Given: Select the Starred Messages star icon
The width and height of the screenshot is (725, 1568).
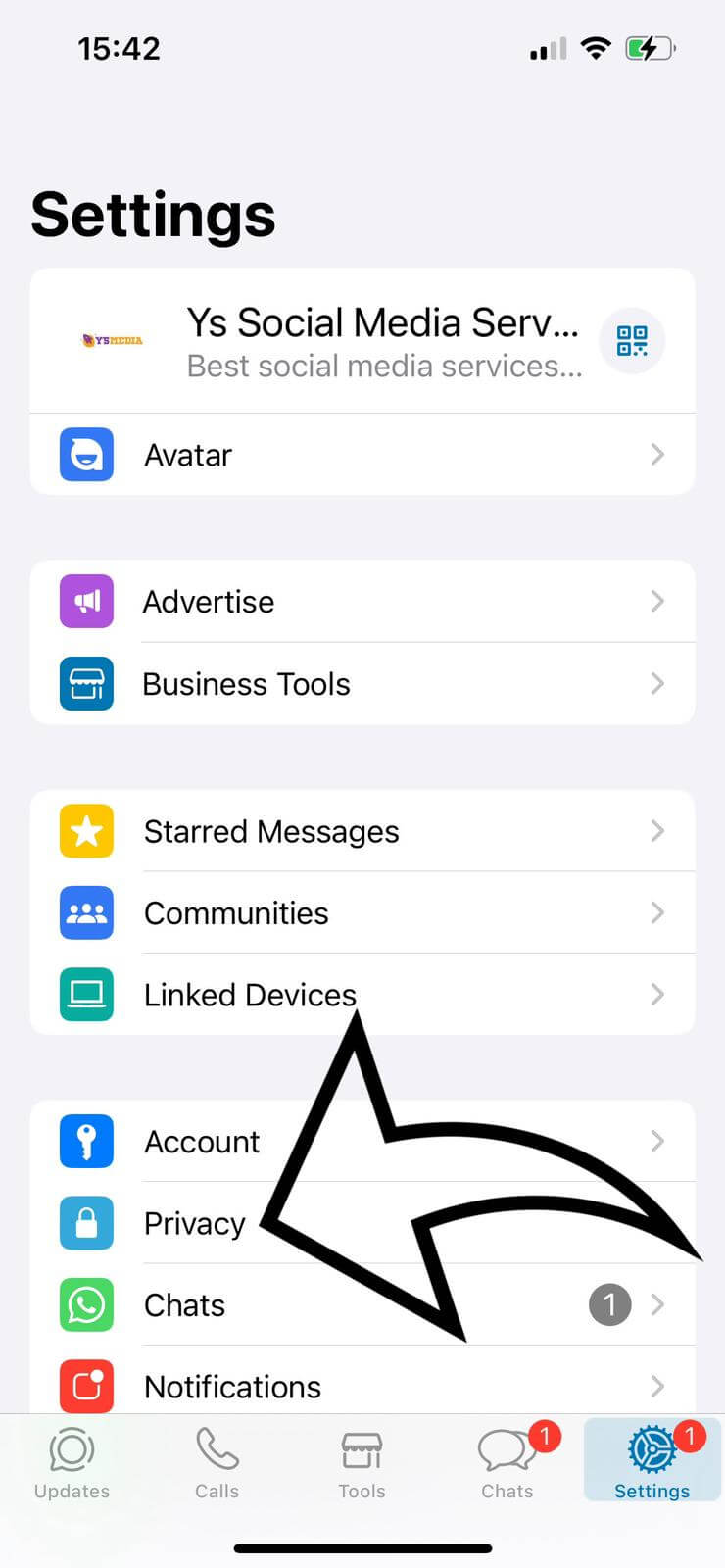Looking at the screenshot, I should coord(86,830).
